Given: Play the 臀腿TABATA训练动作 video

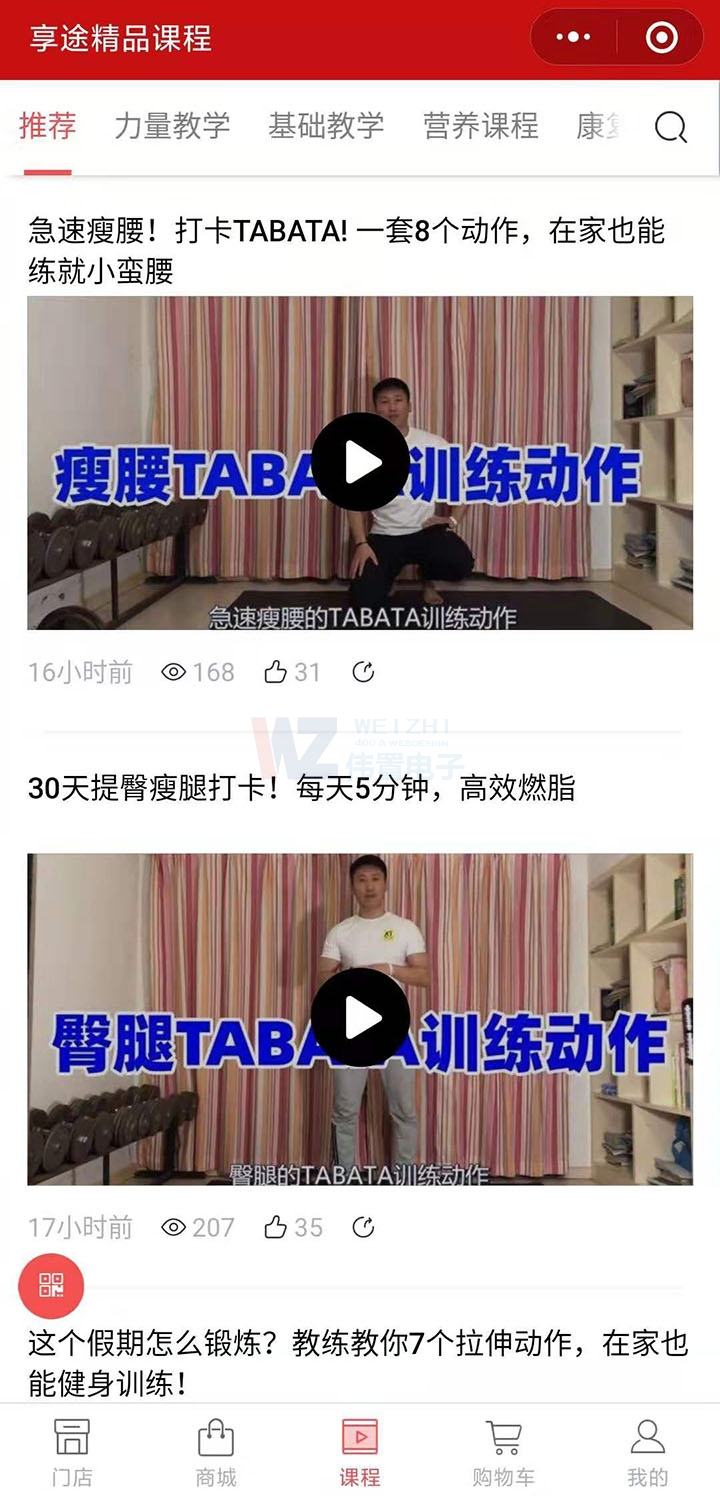Looking at the screenshot, I should tap(360, 1018).
